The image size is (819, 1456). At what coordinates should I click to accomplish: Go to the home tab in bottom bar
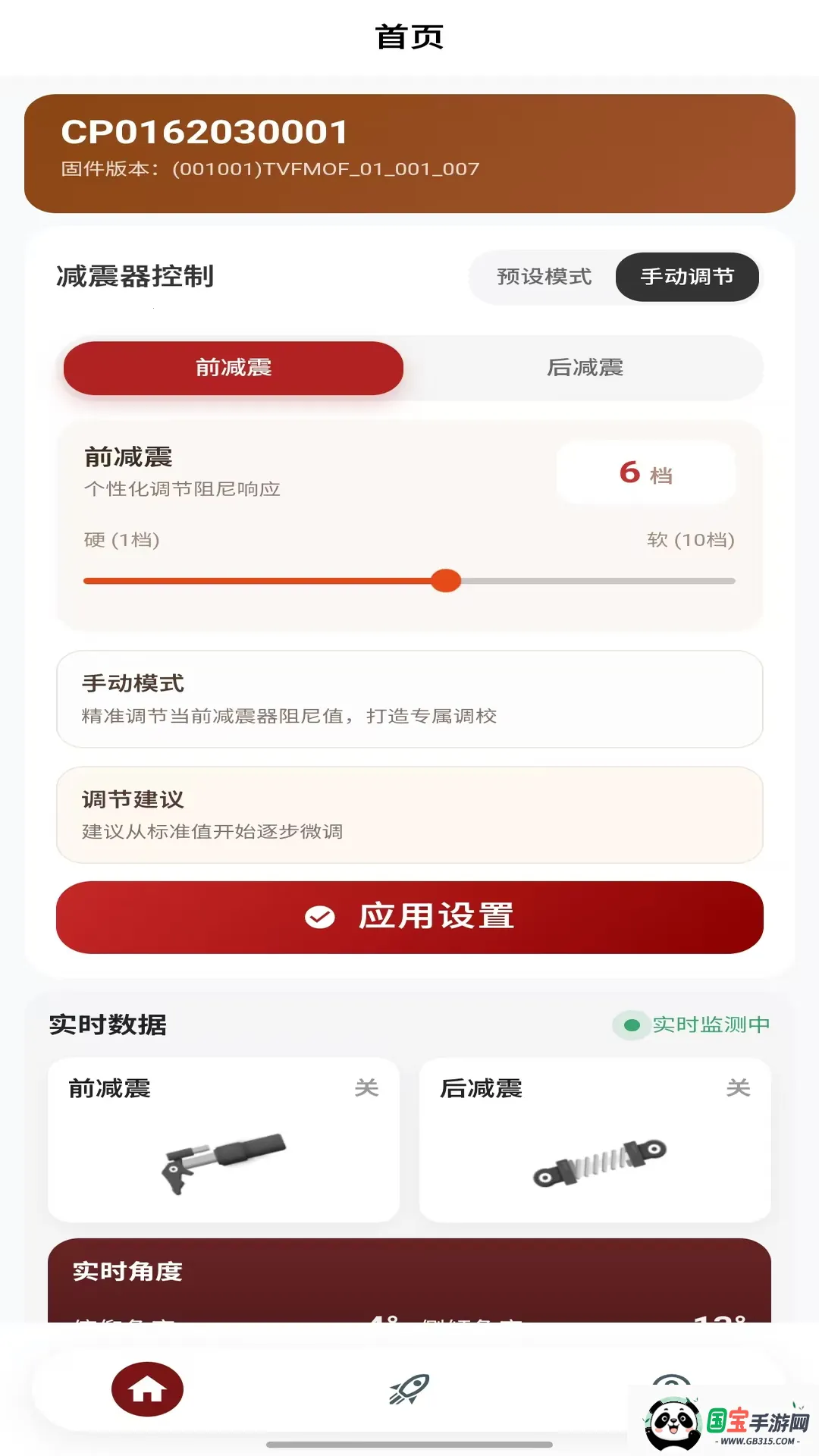point(147,1389)
